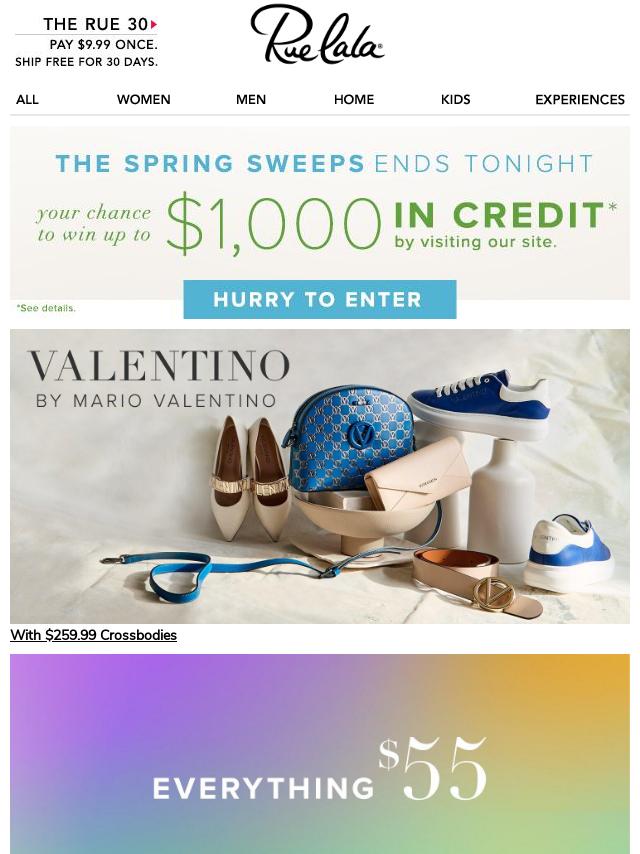Browse the ALL category
The image size is (640, 854).
tap(27, 100)
